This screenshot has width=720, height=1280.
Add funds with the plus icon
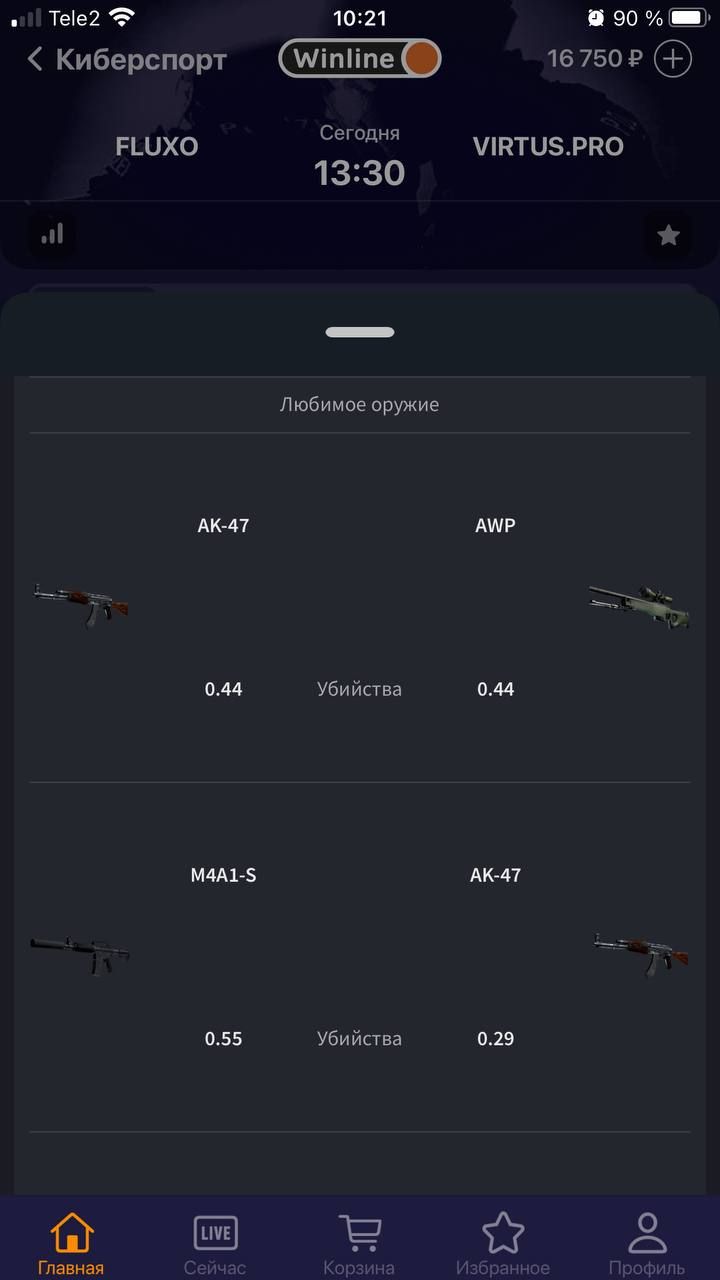coord(672,59)
